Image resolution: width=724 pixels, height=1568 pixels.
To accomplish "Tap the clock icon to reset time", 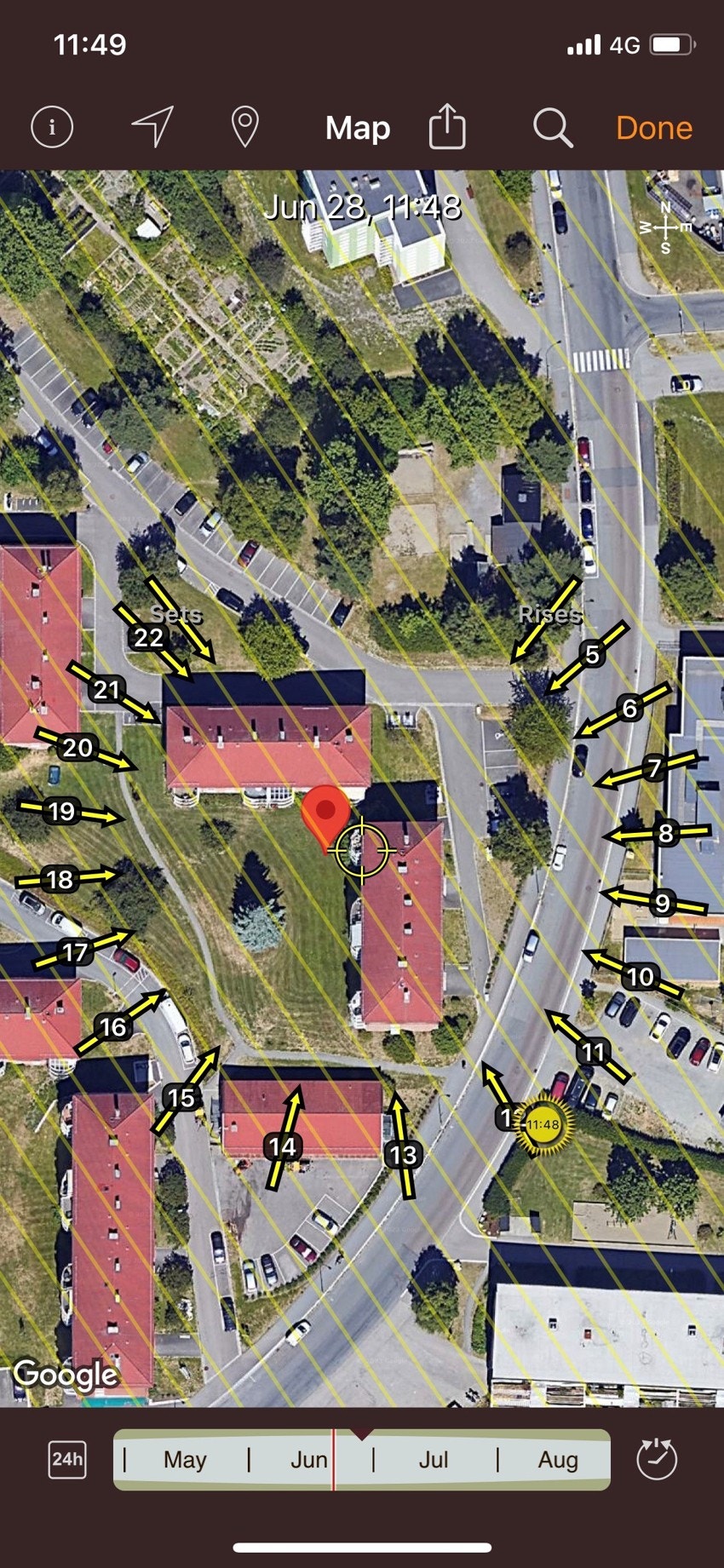I will 655,1459.
